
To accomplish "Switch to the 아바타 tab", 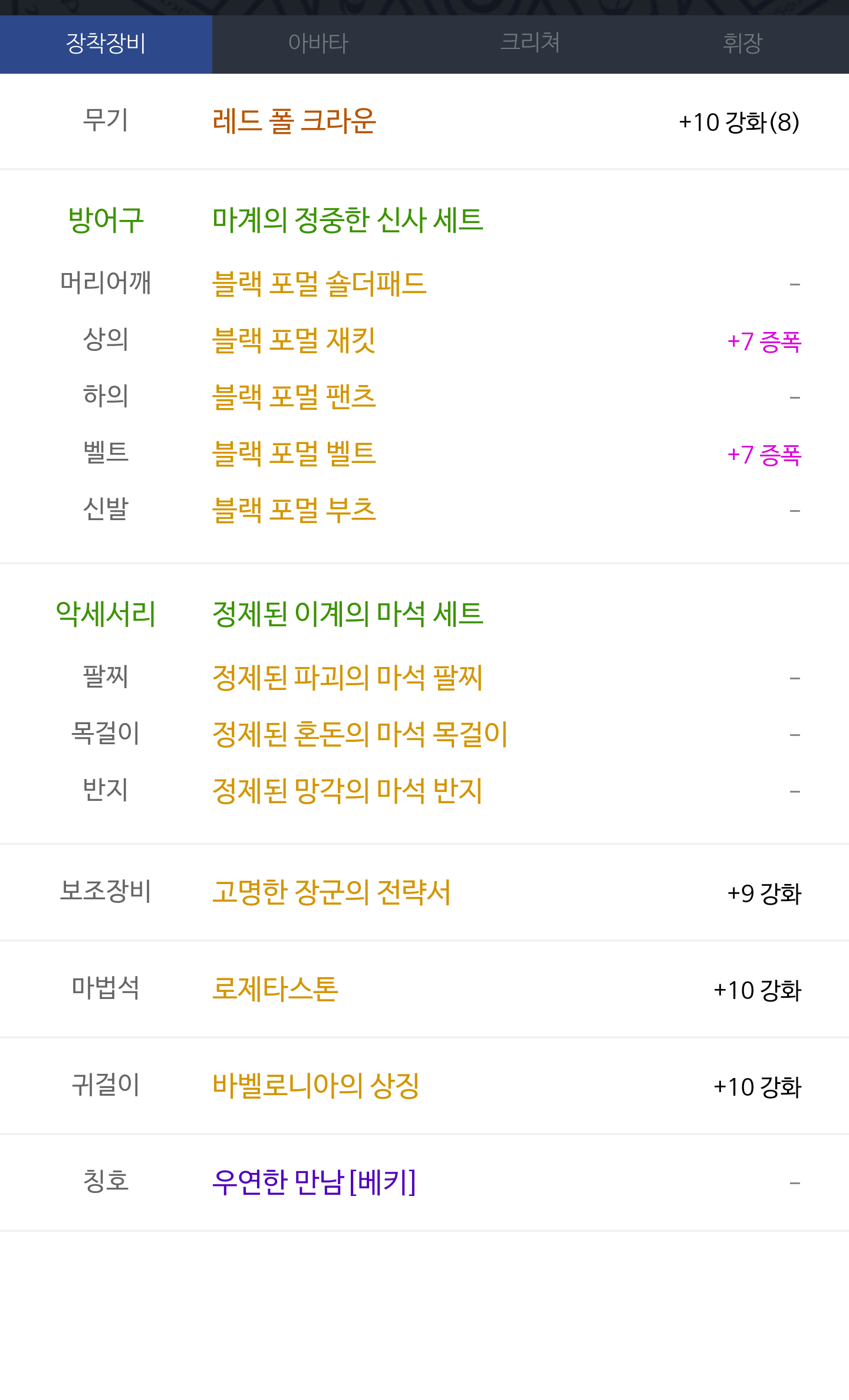I will click(x=318, y=44).
